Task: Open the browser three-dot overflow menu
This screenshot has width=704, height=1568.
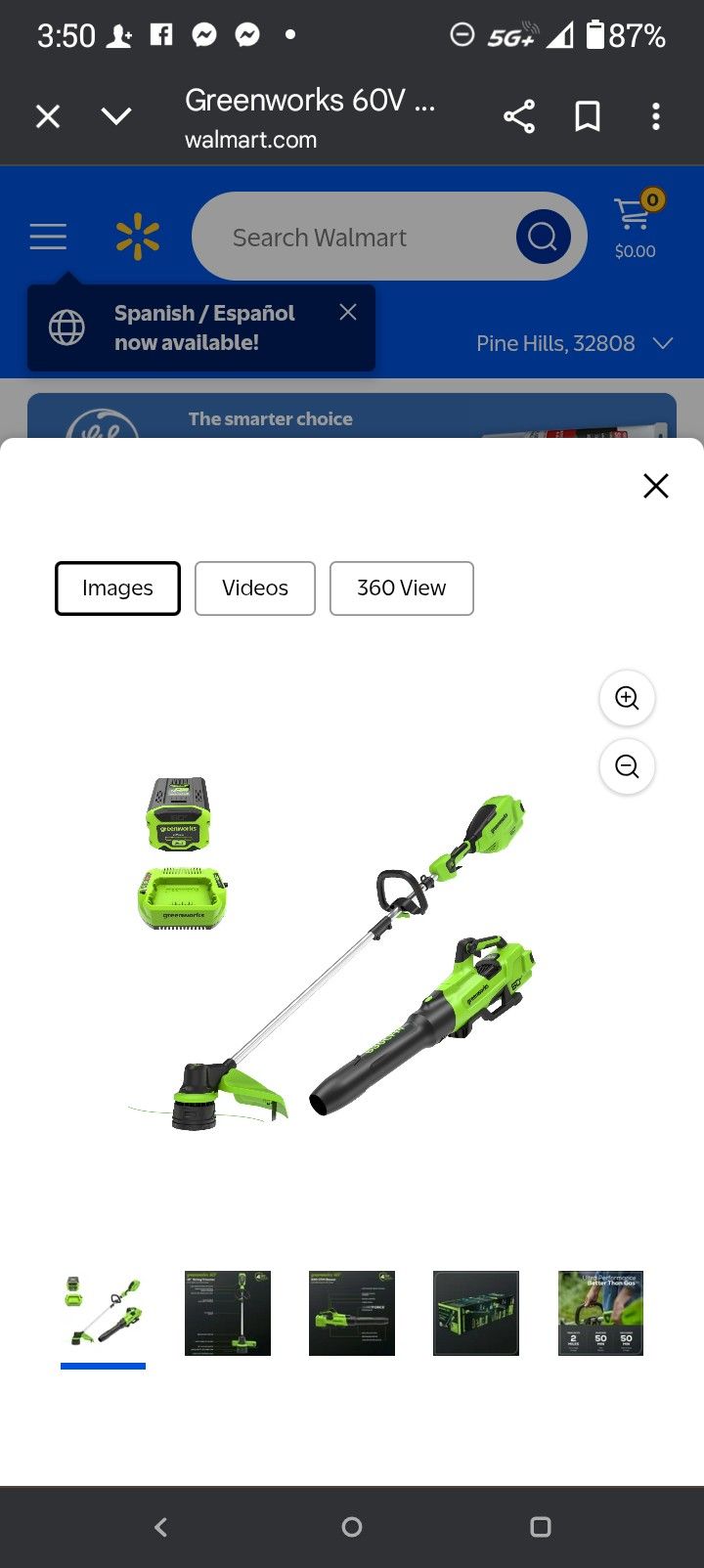Action: [x=655, y=116]
